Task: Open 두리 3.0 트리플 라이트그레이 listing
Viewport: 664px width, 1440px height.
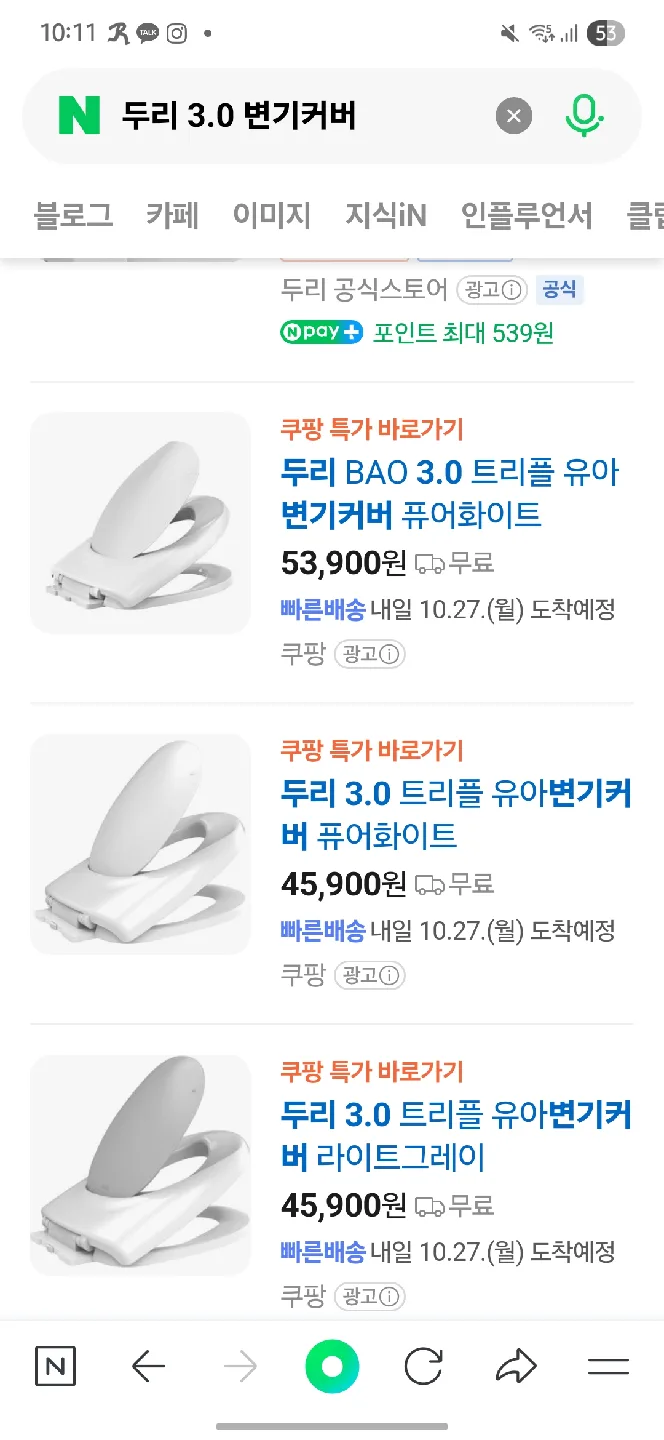Action: point(455,1135)
